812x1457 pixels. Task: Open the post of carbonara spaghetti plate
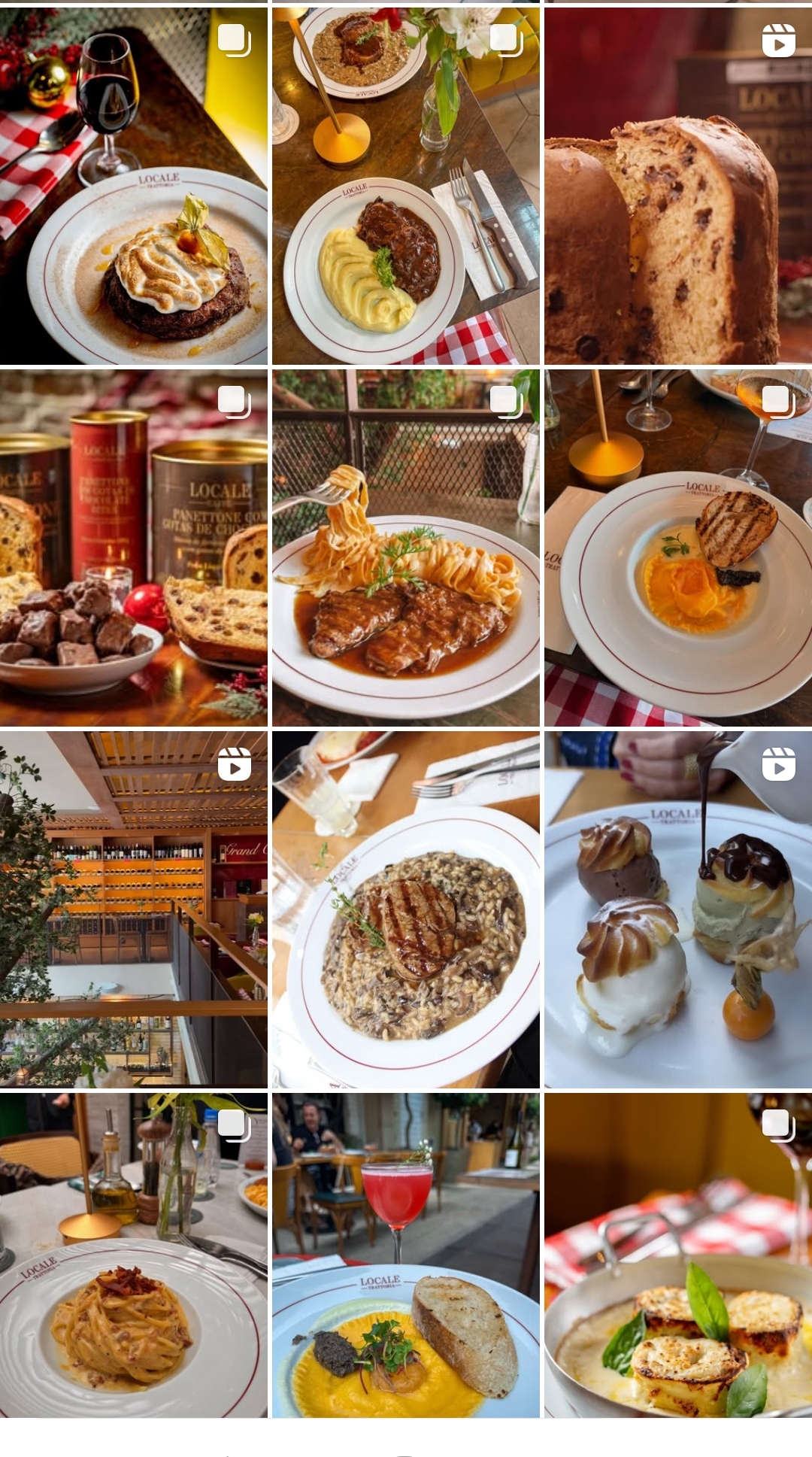click(x=133, y=1255)
